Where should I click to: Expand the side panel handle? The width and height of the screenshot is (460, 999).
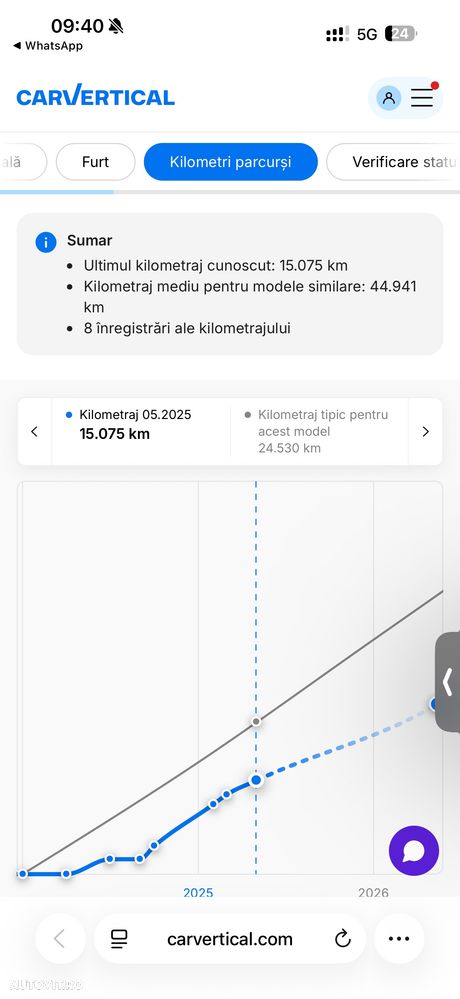pyautogui.click(x=448, y=682)
